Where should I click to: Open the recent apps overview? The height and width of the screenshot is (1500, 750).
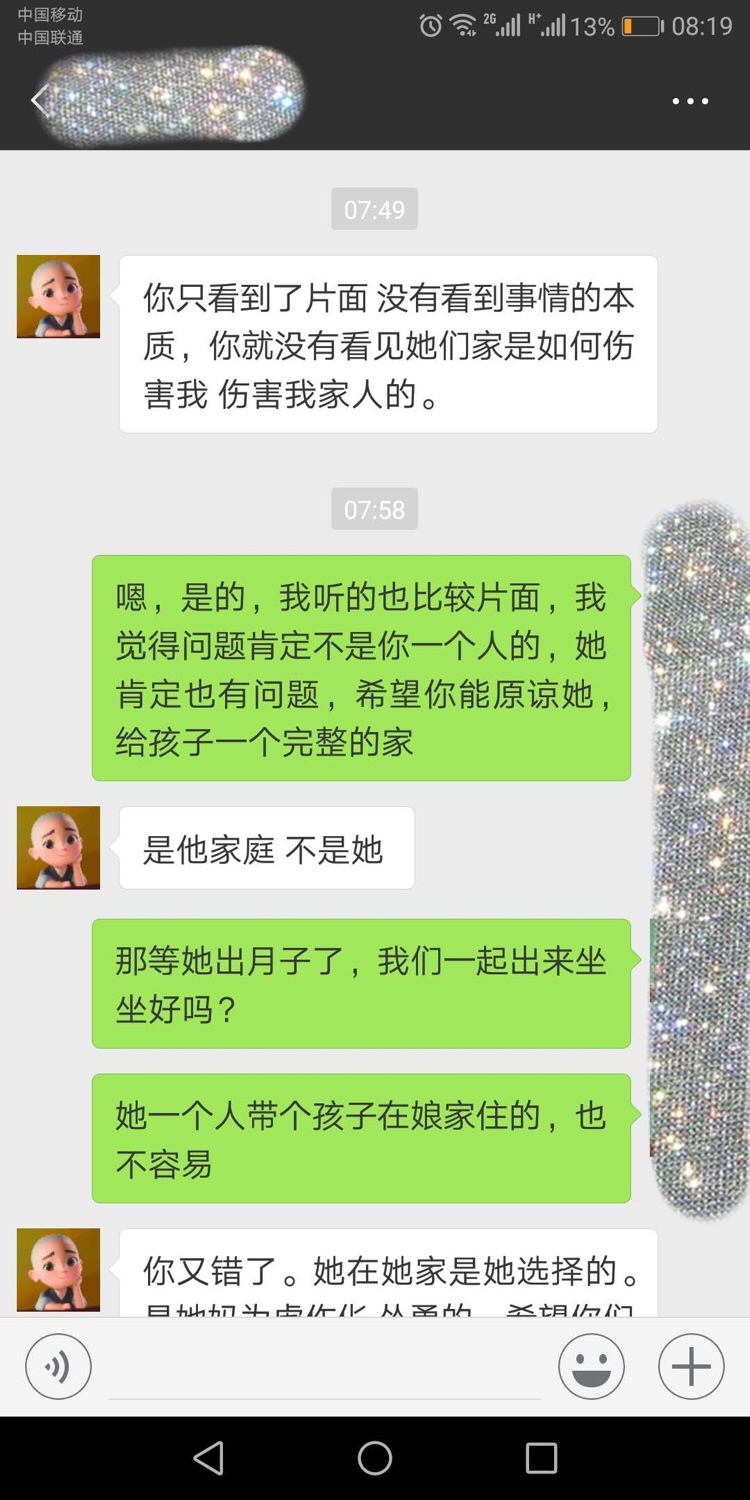pyautogui.click(x=541, y=1458)
